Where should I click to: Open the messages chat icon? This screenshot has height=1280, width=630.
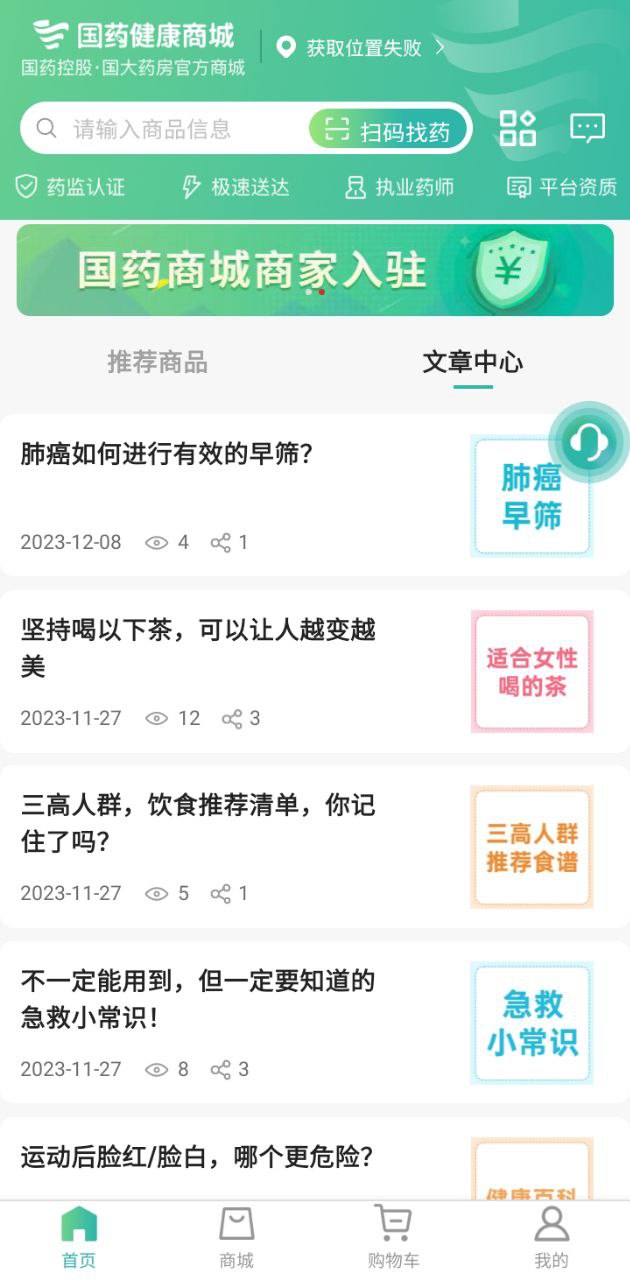(587, 128)
